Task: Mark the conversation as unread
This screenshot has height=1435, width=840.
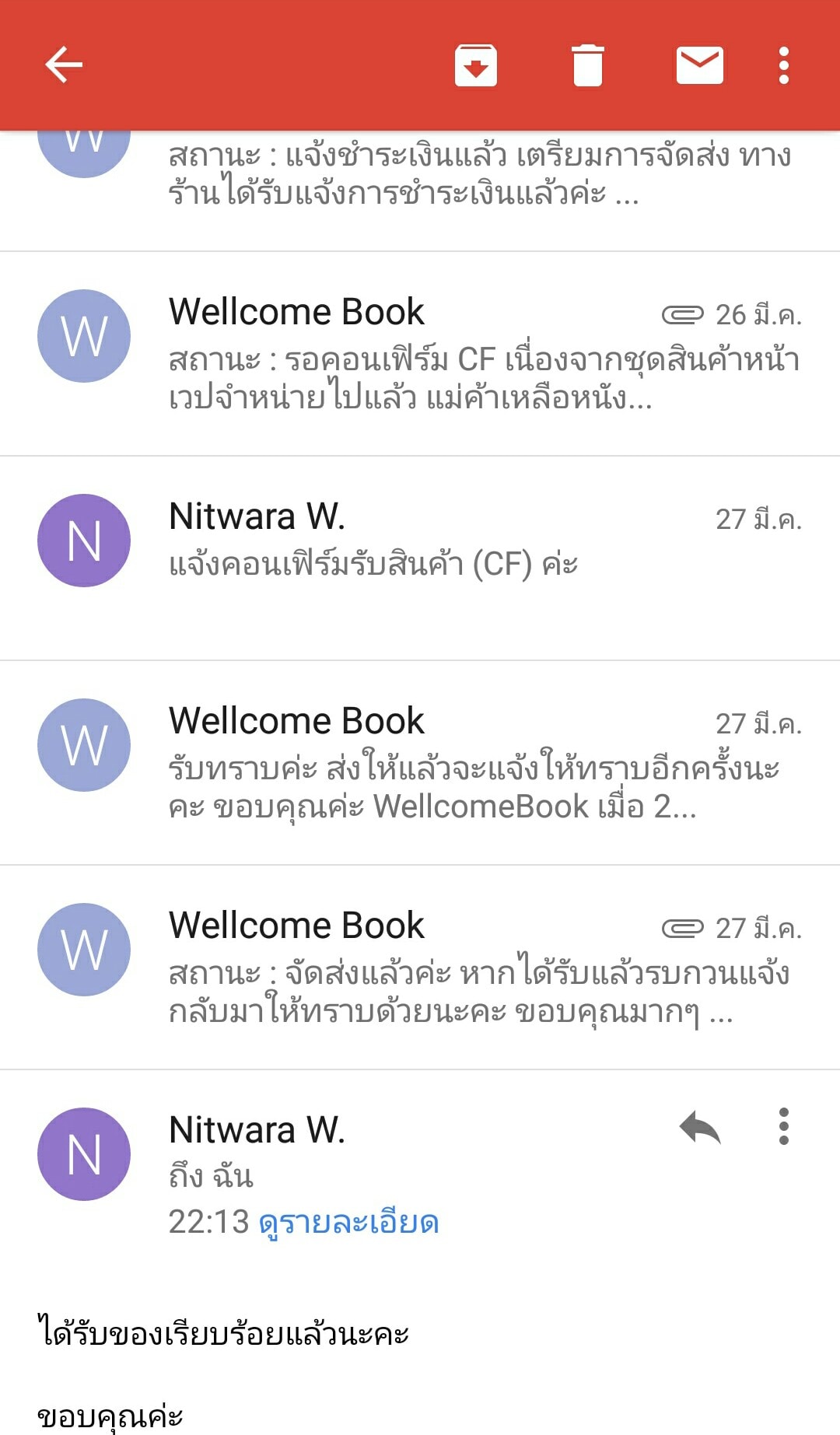Action: 699,65
